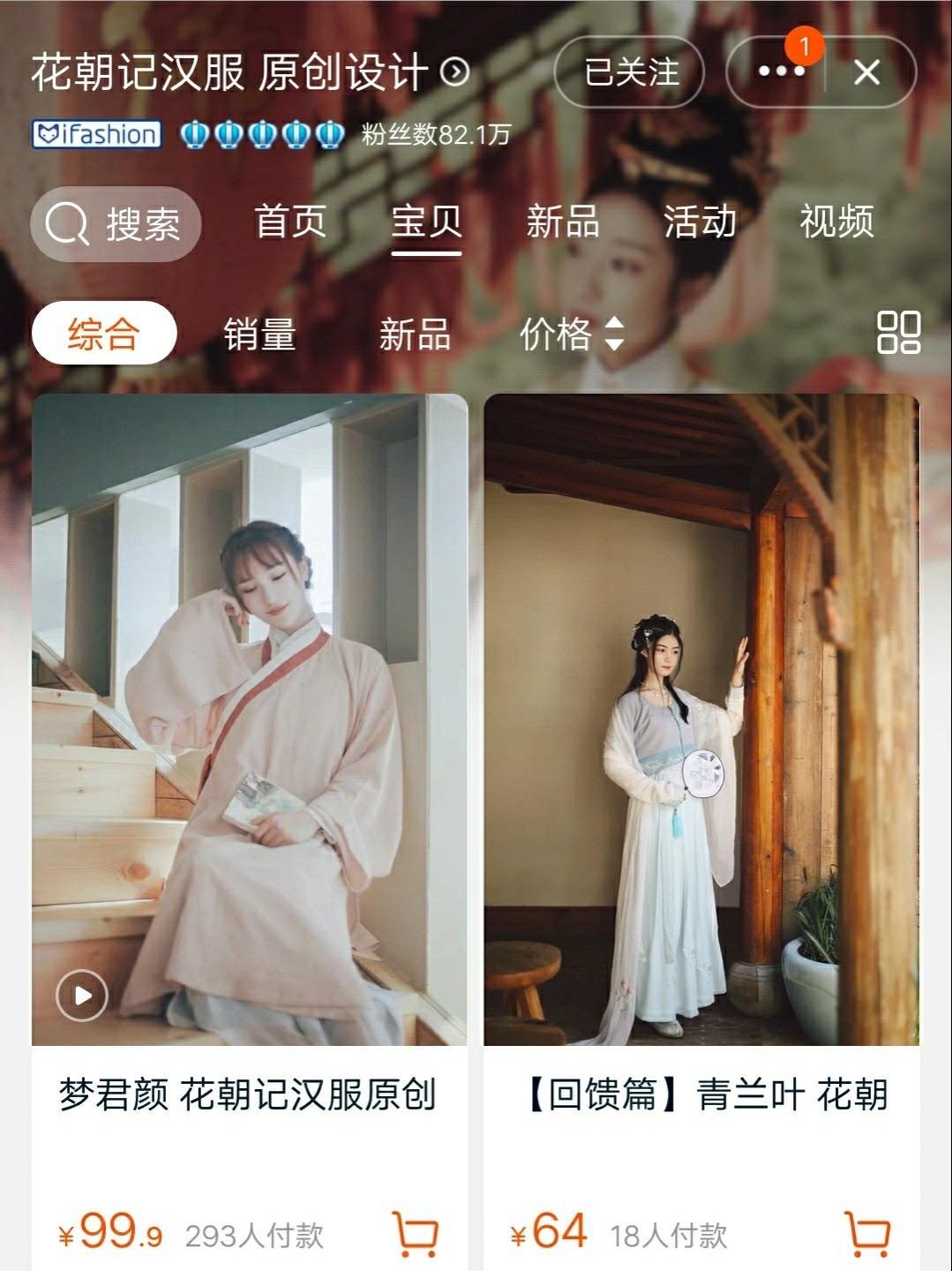
Task: Open the 搜索 search box
Action: pos(116,224)
